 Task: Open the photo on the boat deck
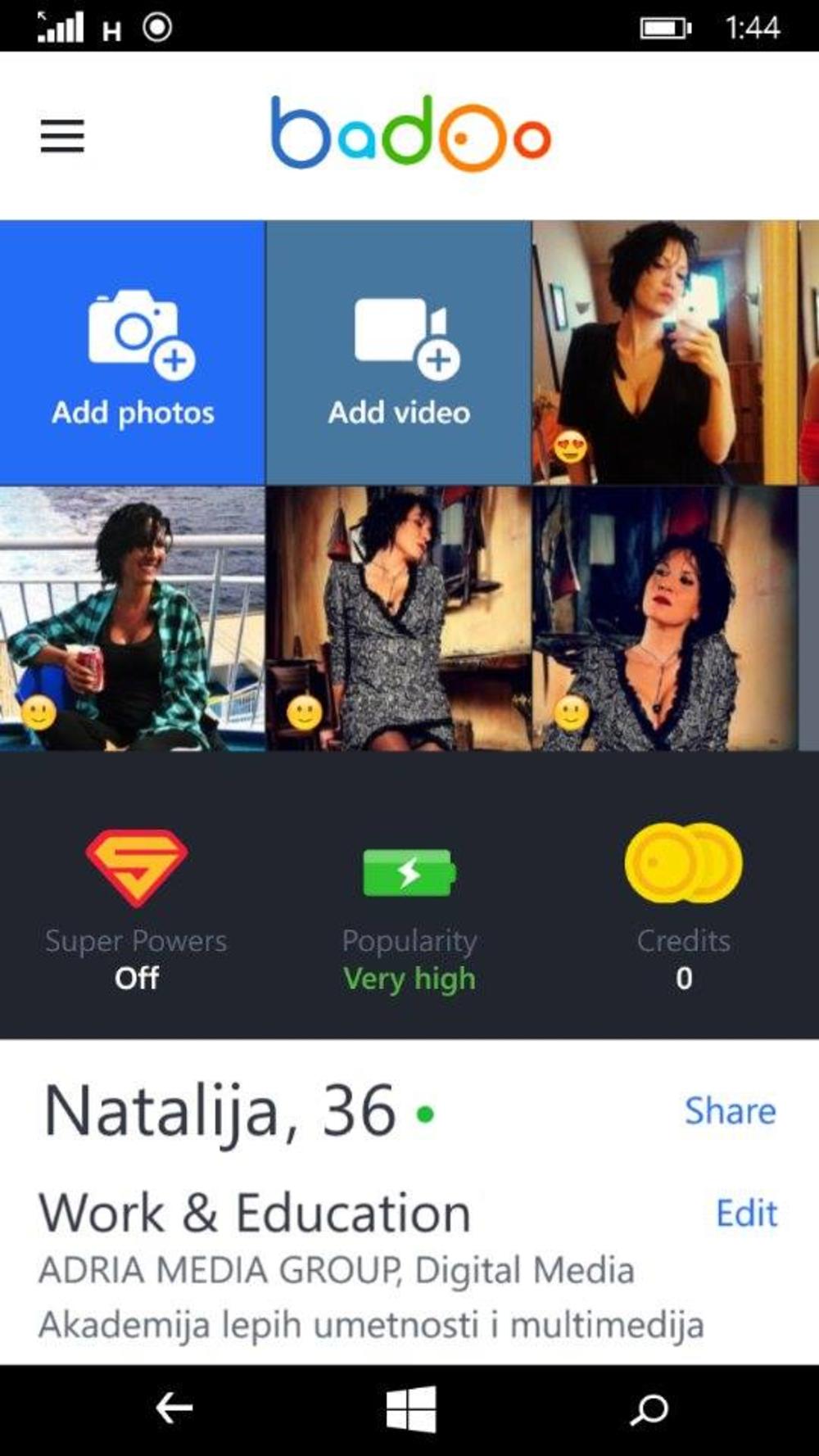[x=133, y=619]
